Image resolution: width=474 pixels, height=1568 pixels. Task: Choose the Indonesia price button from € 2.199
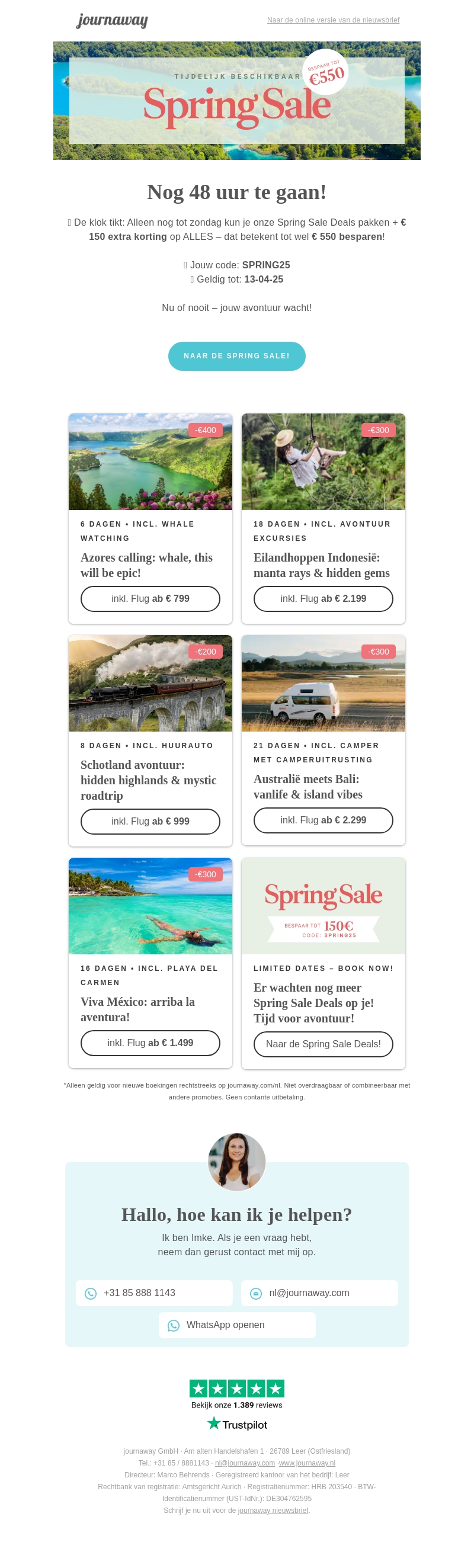(x=323, y=598)
